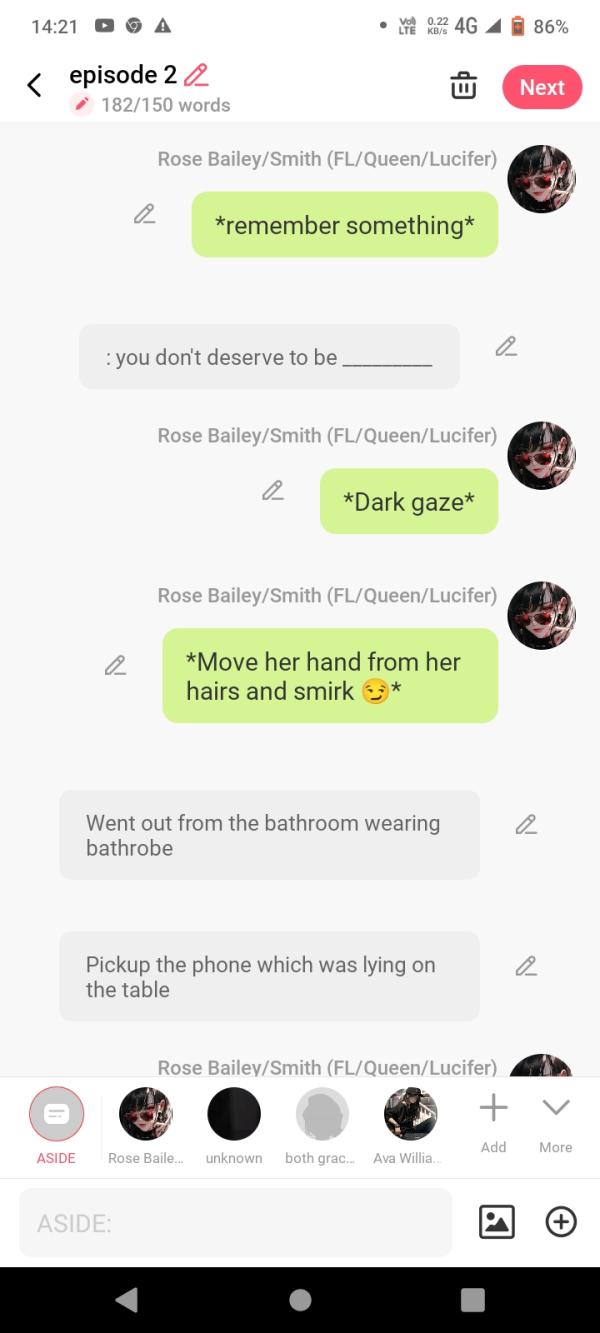
Task: Focus the ASIDE text input field
Action: 236,1222
